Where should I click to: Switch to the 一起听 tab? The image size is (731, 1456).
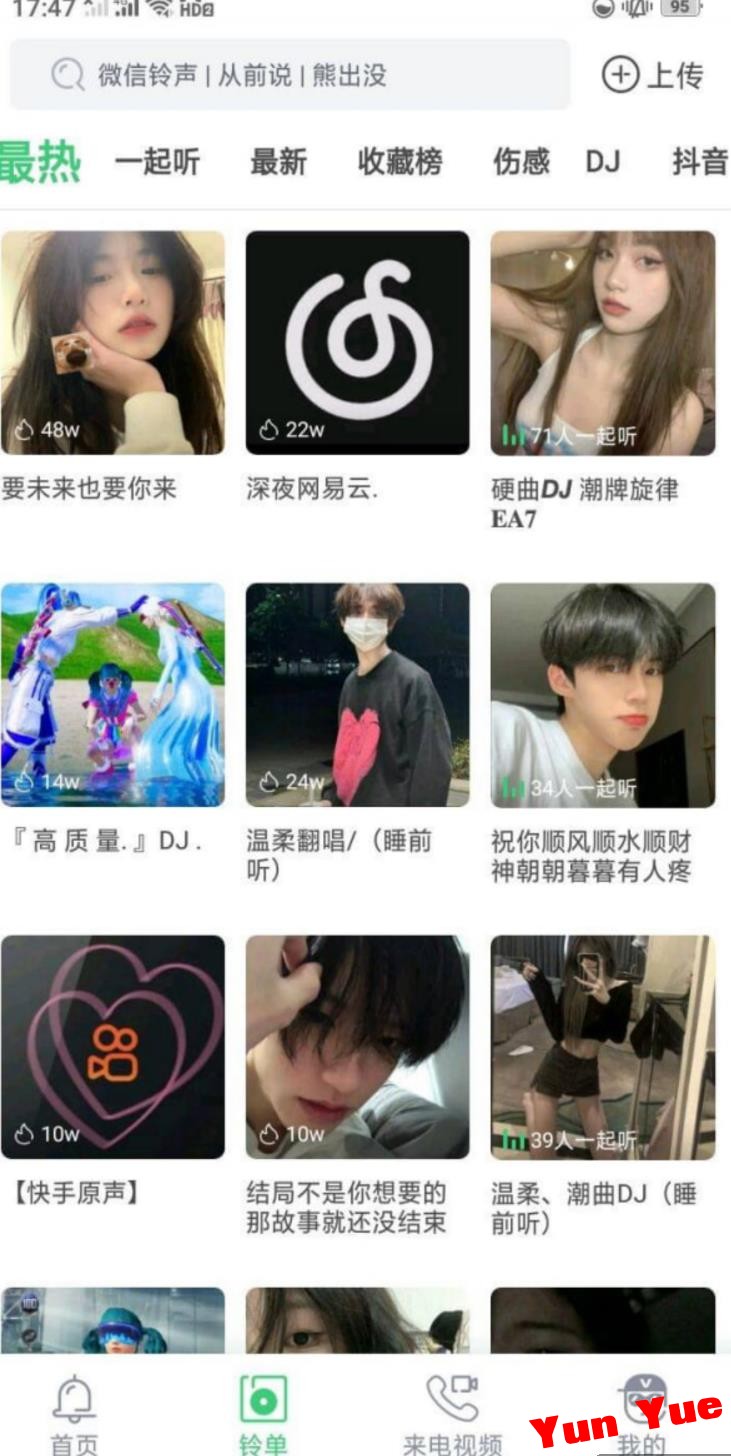point(157,162)
